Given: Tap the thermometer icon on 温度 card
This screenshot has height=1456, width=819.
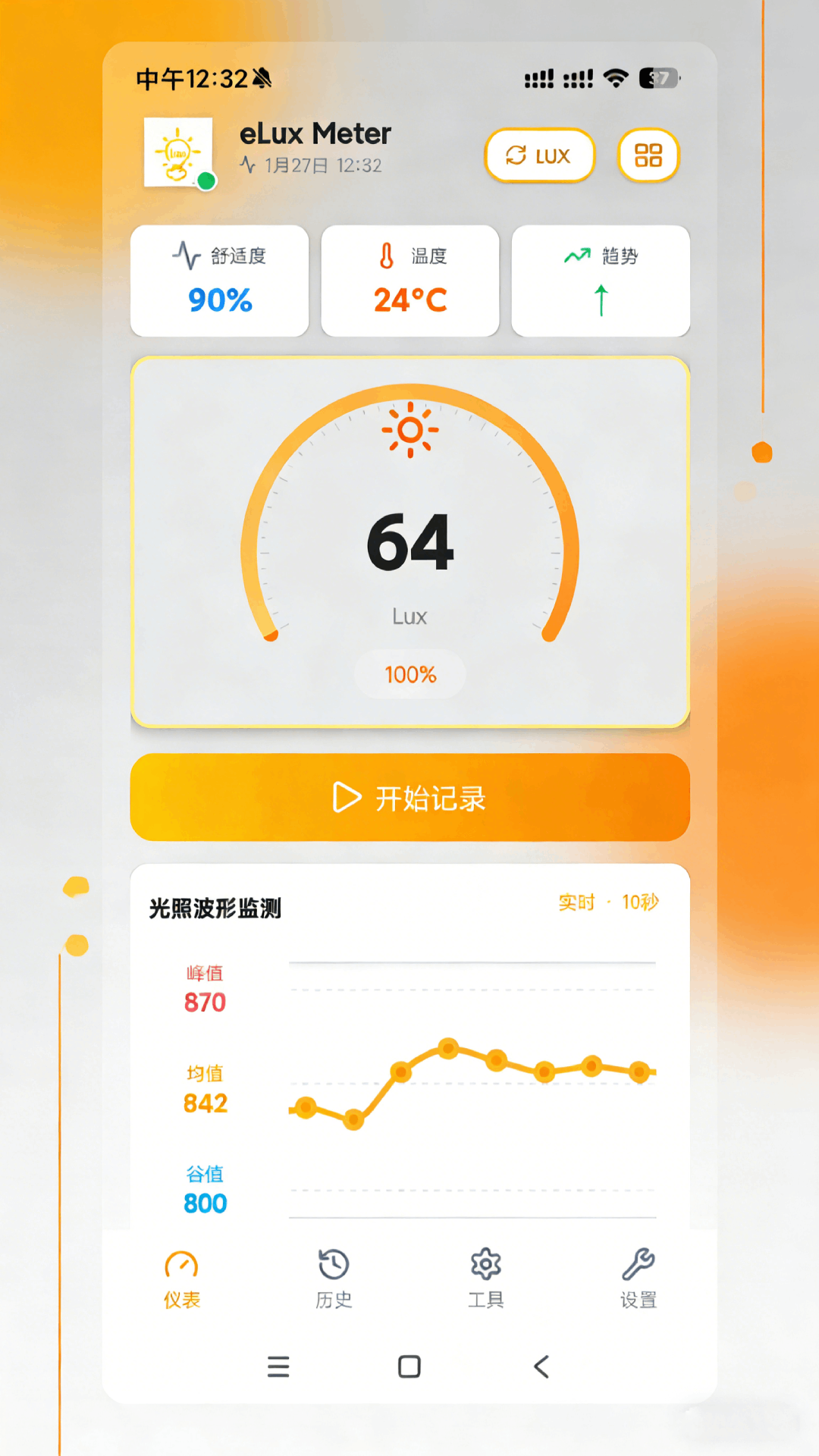Looking at the screenshot, I should coord(385,256).
